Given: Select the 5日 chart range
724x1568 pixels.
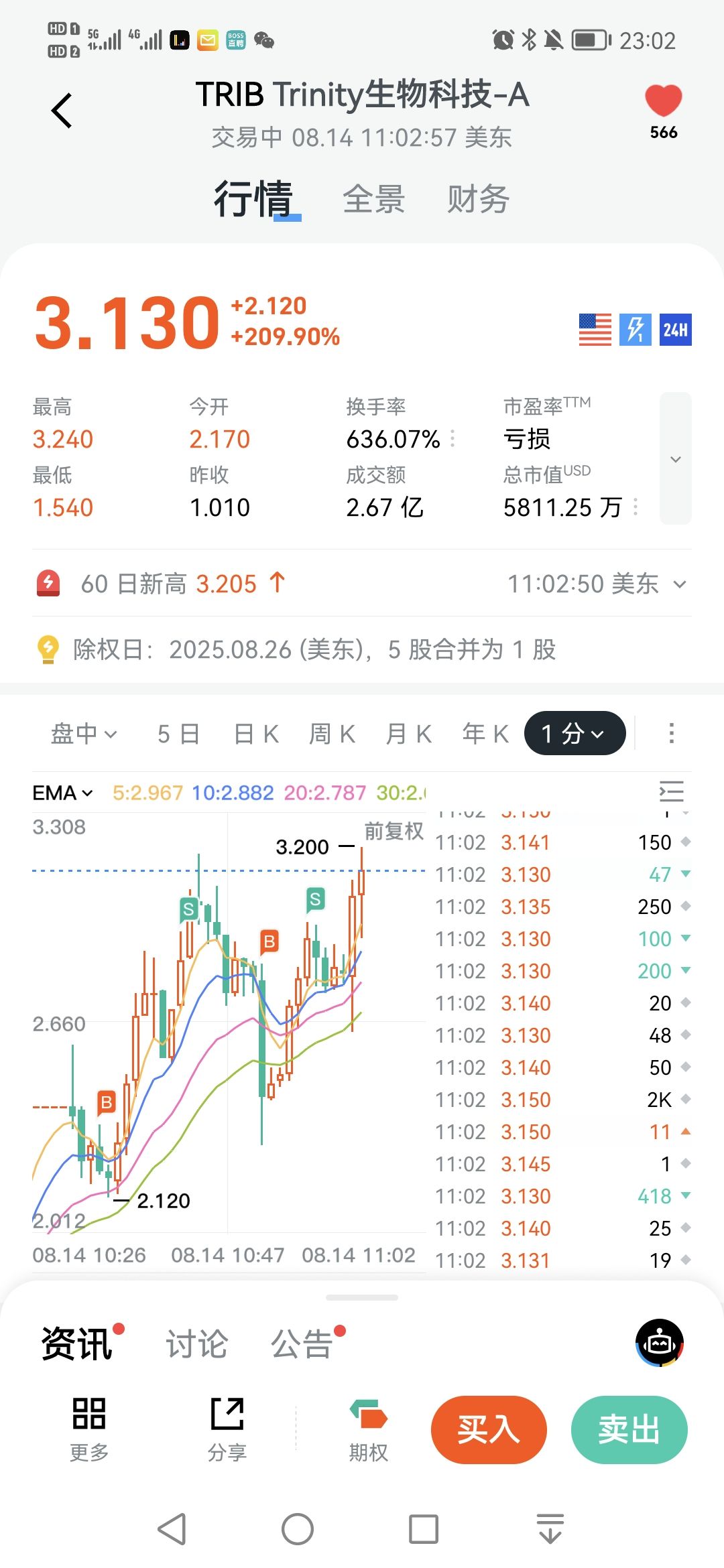Looking at the screenshot, I should (178, 734).
